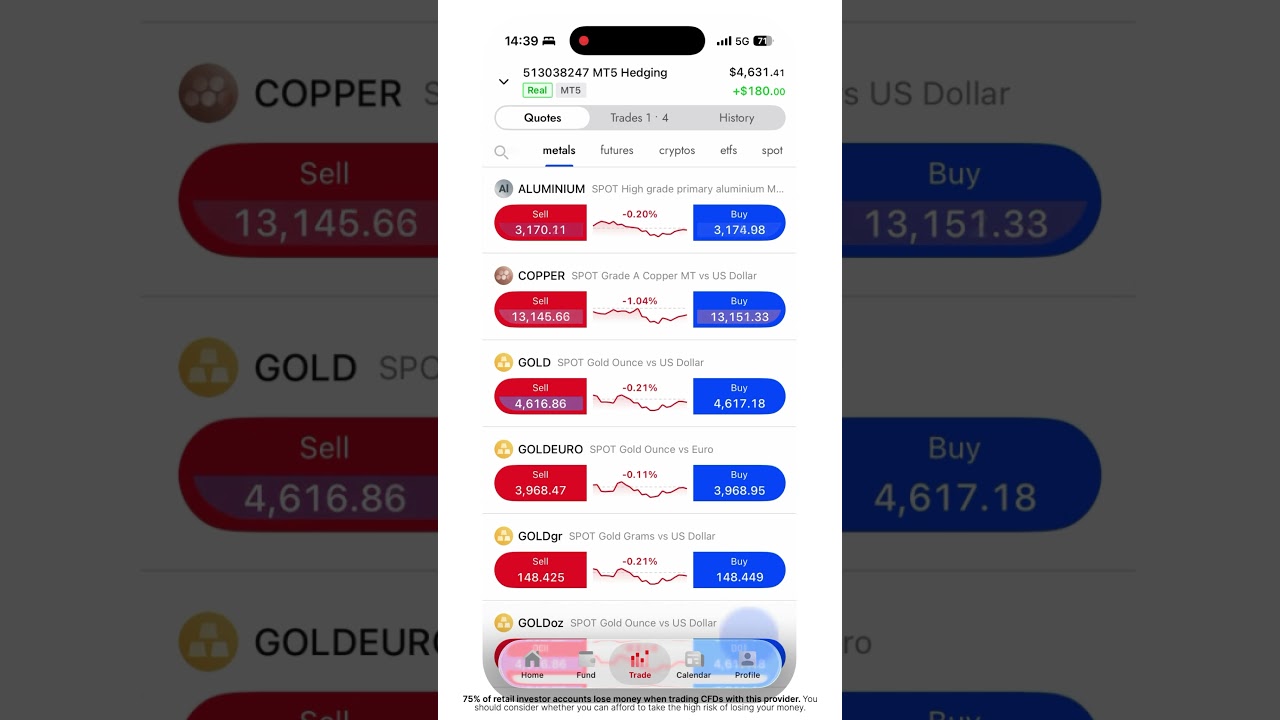Screen dimensions: 1280x720
Task: Open the search magnifier icon
Action: pos(501,152)
